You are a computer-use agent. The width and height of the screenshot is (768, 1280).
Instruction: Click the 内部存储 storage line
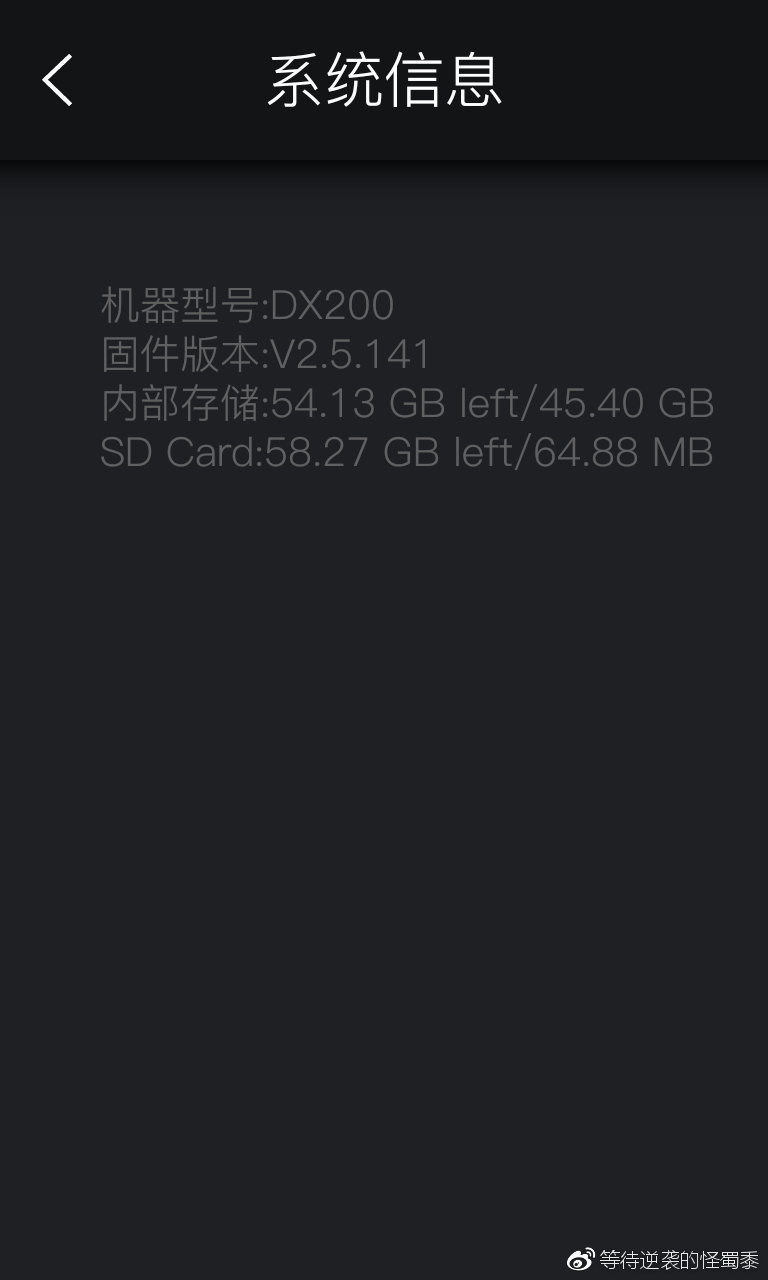(x=404, y=404)
